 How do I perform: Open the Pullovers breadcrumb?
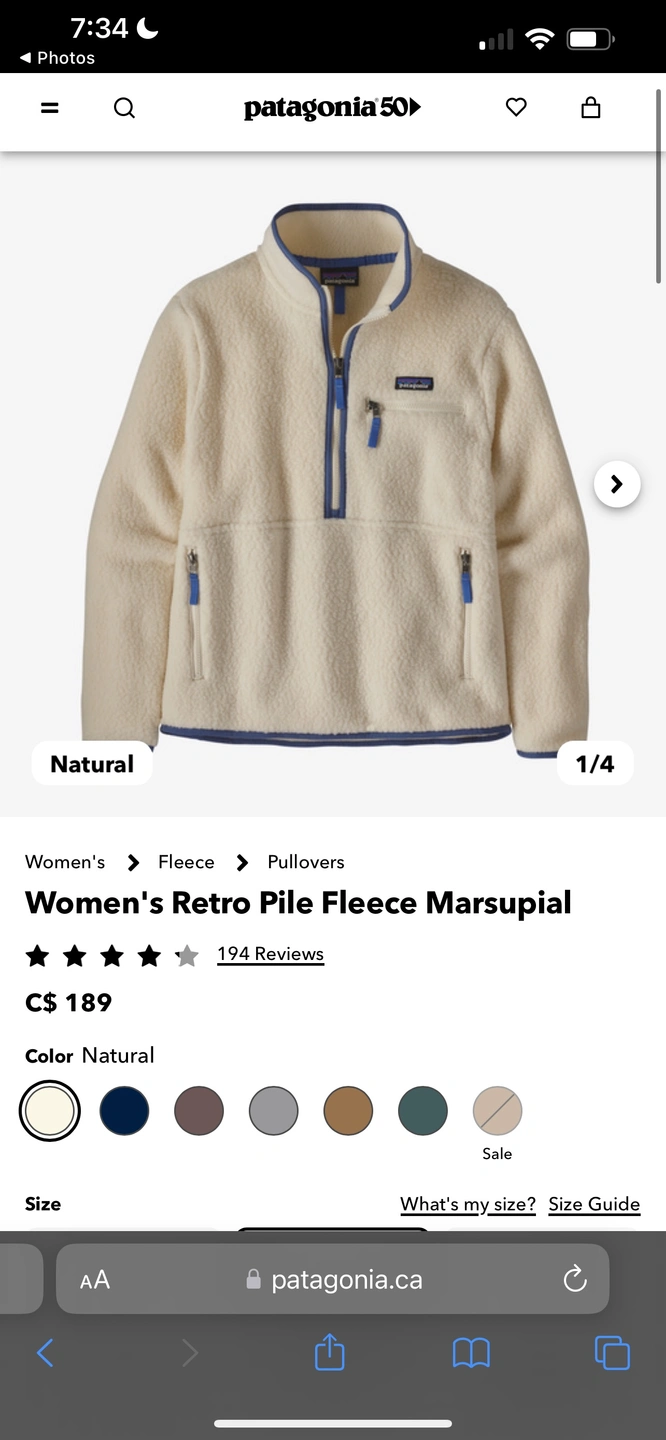coord(306,862)
